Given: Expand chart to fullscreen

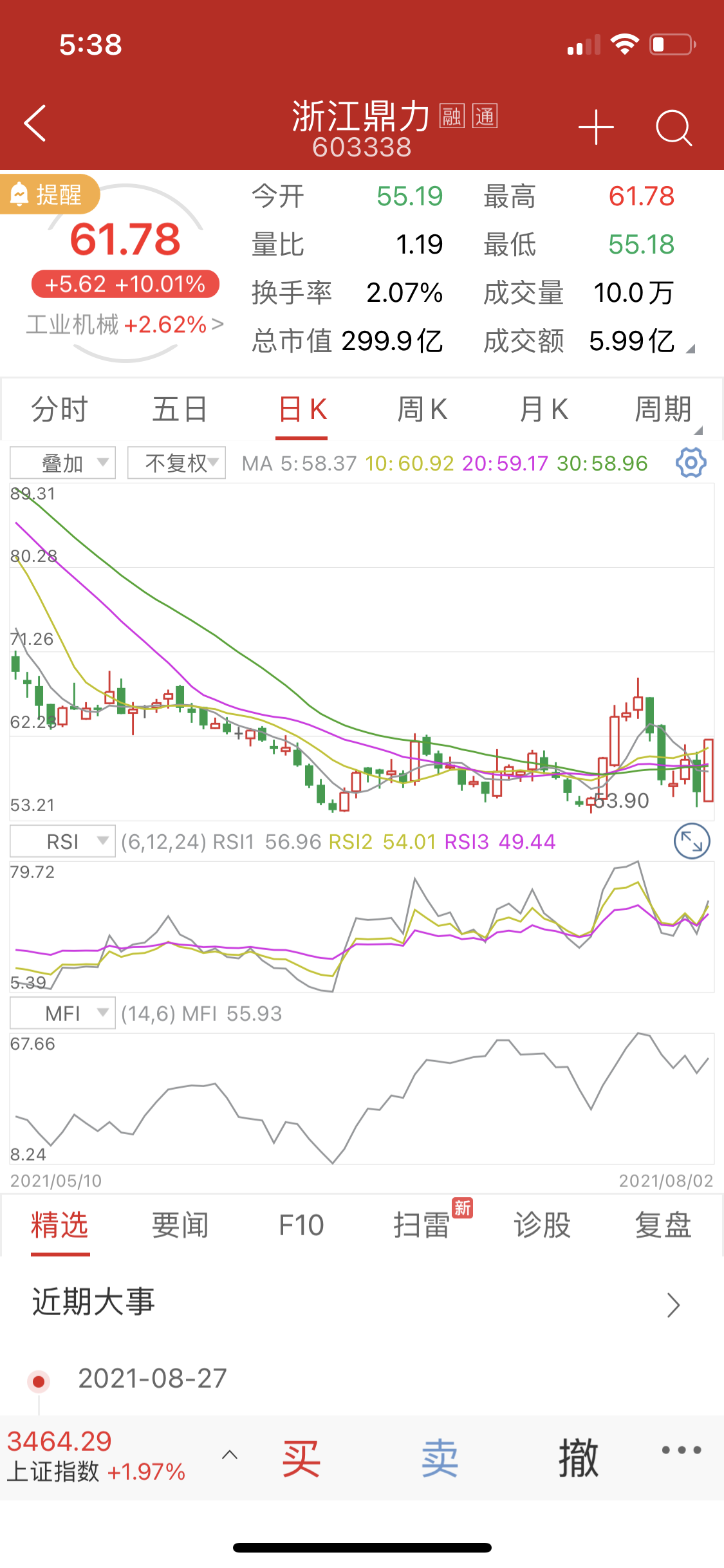Looking at the screenshot, I should click(691, 841).
